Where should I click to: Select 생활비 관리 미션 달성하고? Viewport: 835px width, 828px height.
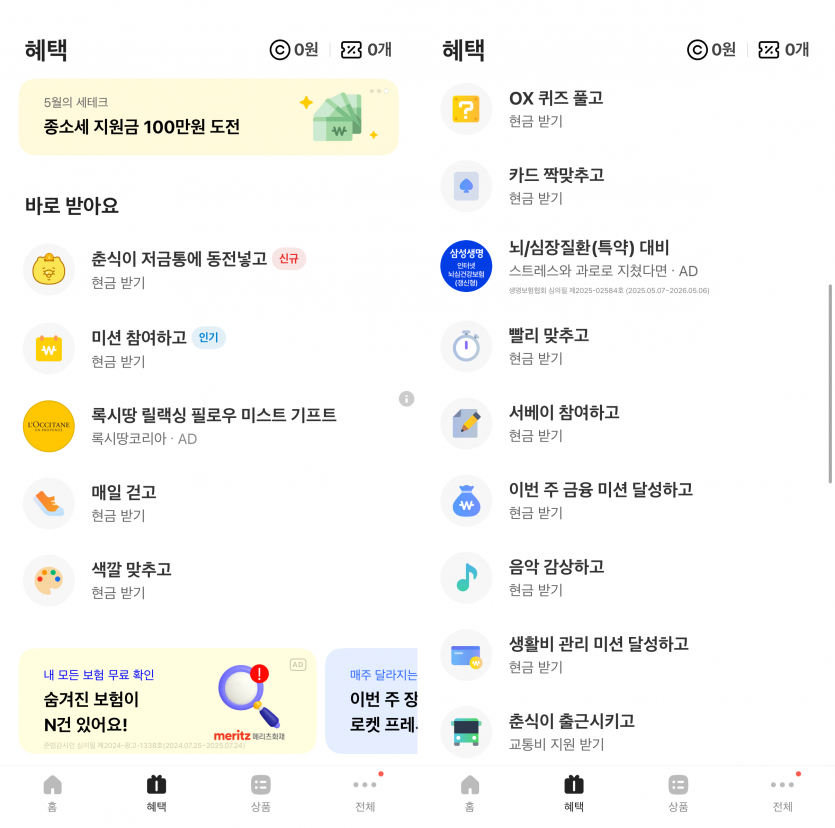pyautogui.click(x=598, y=653)
